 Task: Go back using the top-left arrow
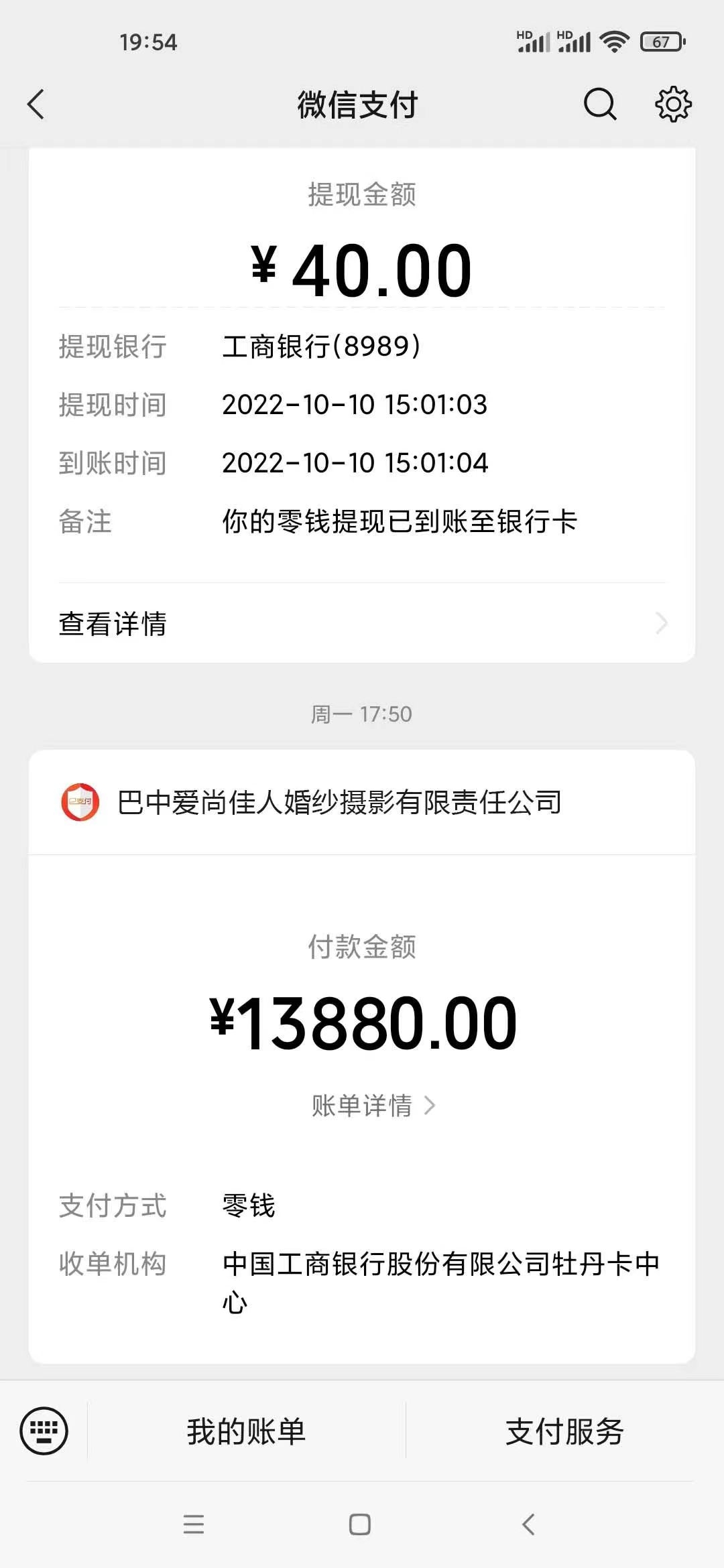[36, 105]
